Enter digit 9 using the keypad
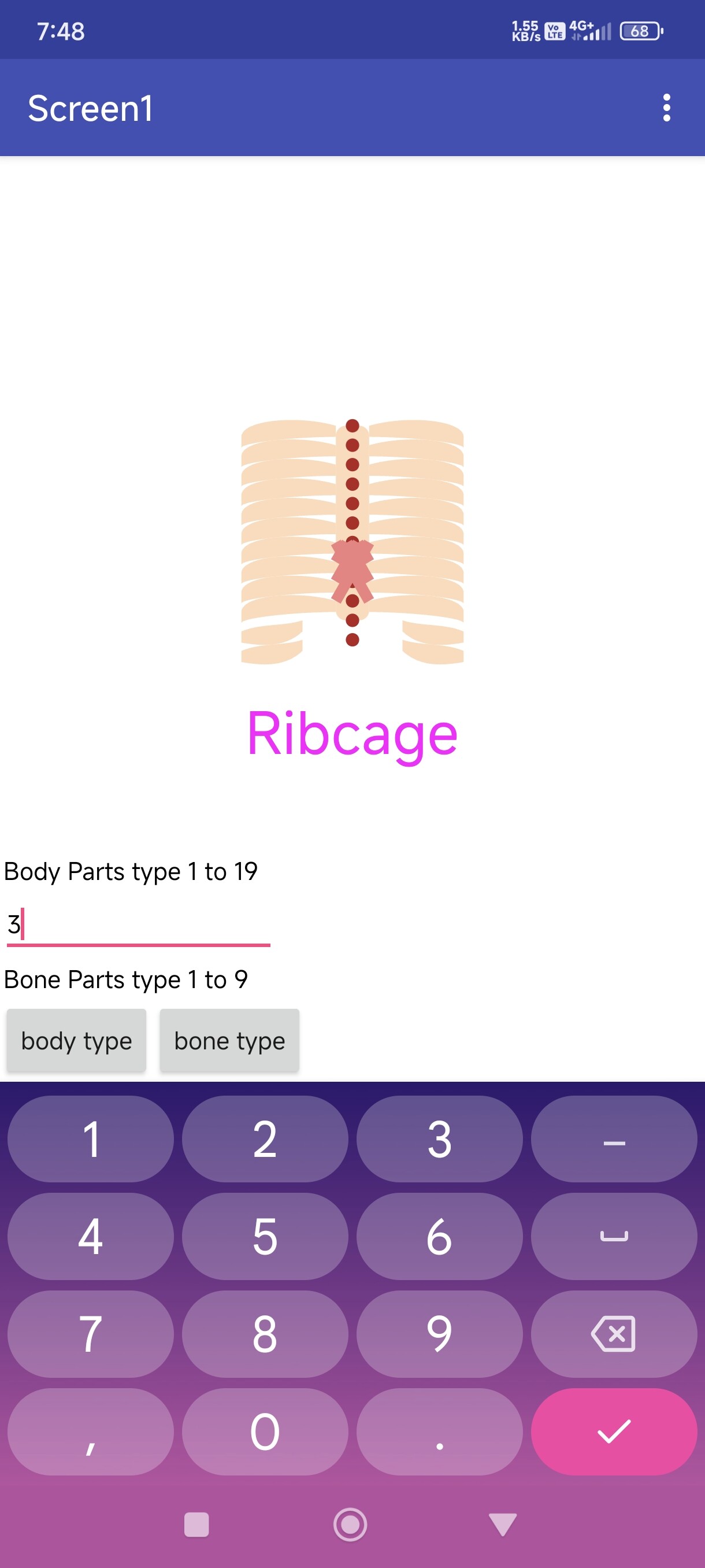The image size is (705, 1568). (x=439, y=1334)
